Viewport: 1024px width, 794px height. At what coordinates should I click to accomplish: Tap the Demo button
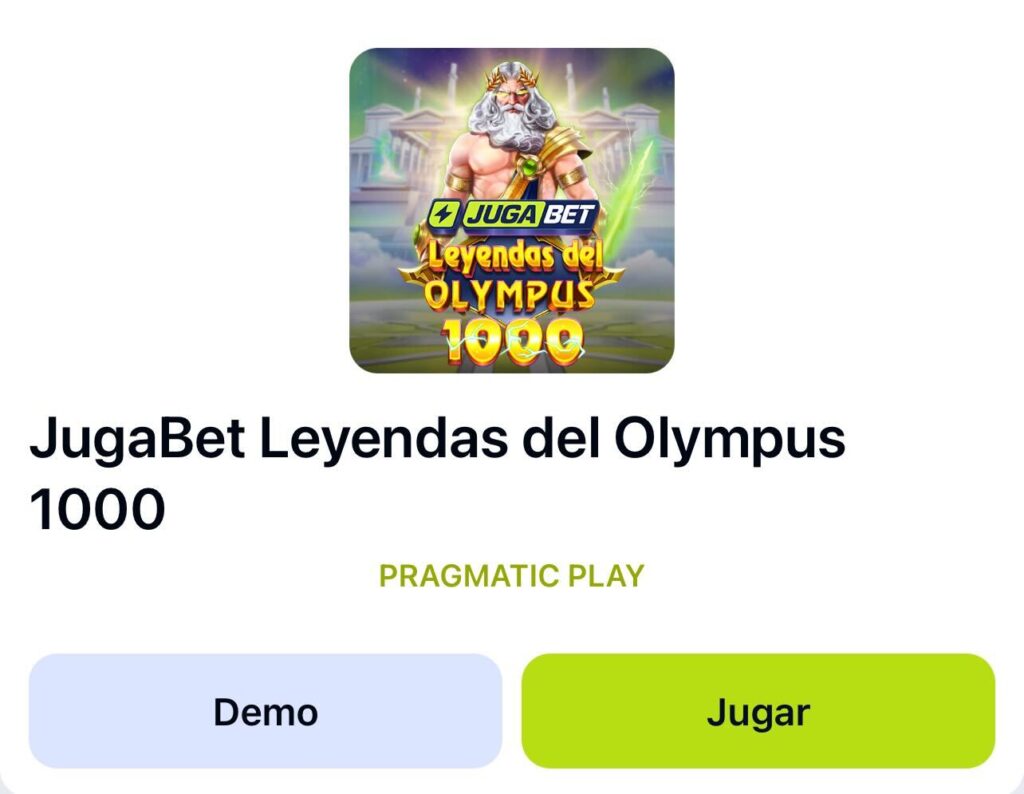pos(265,712)
